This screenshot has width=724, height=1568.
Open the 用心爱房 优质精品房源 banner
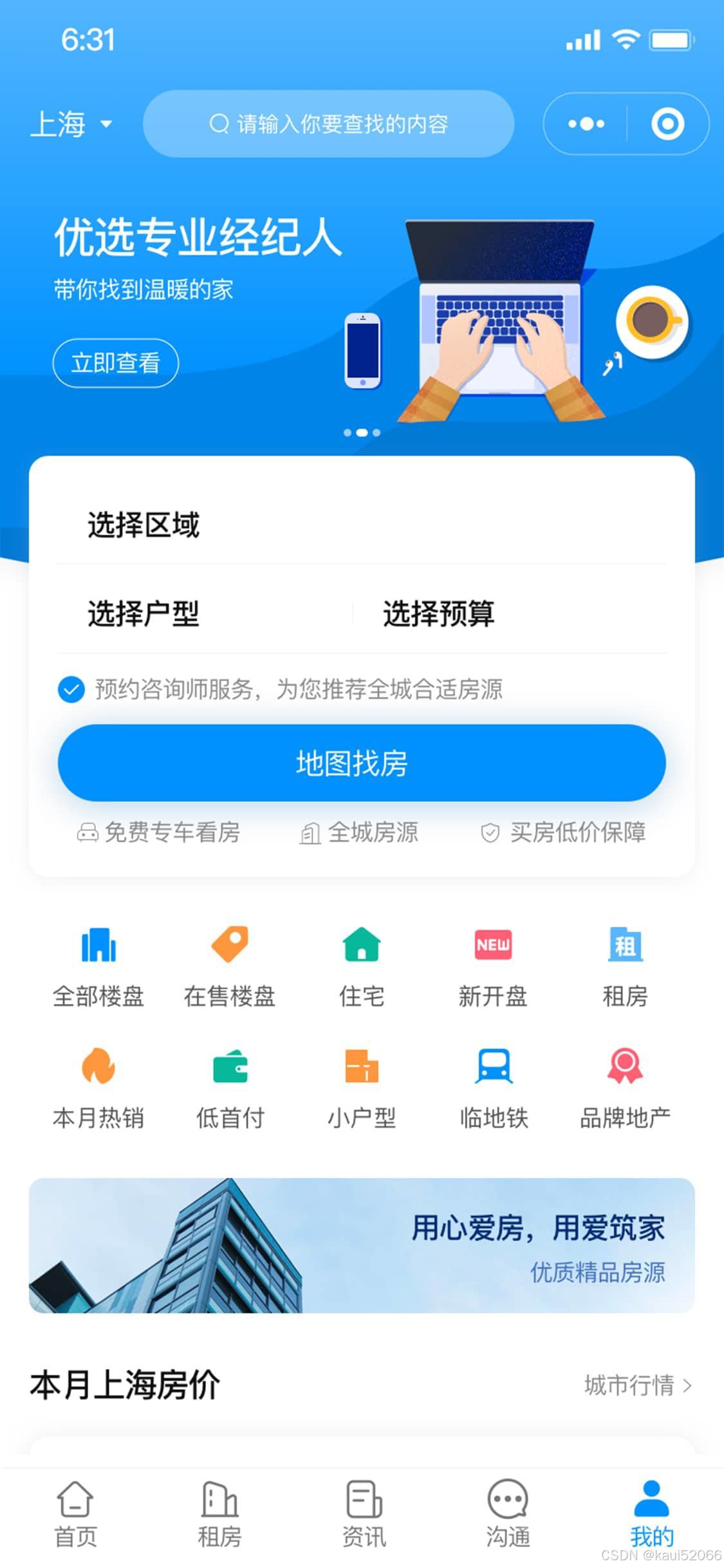coord(362,1246)
